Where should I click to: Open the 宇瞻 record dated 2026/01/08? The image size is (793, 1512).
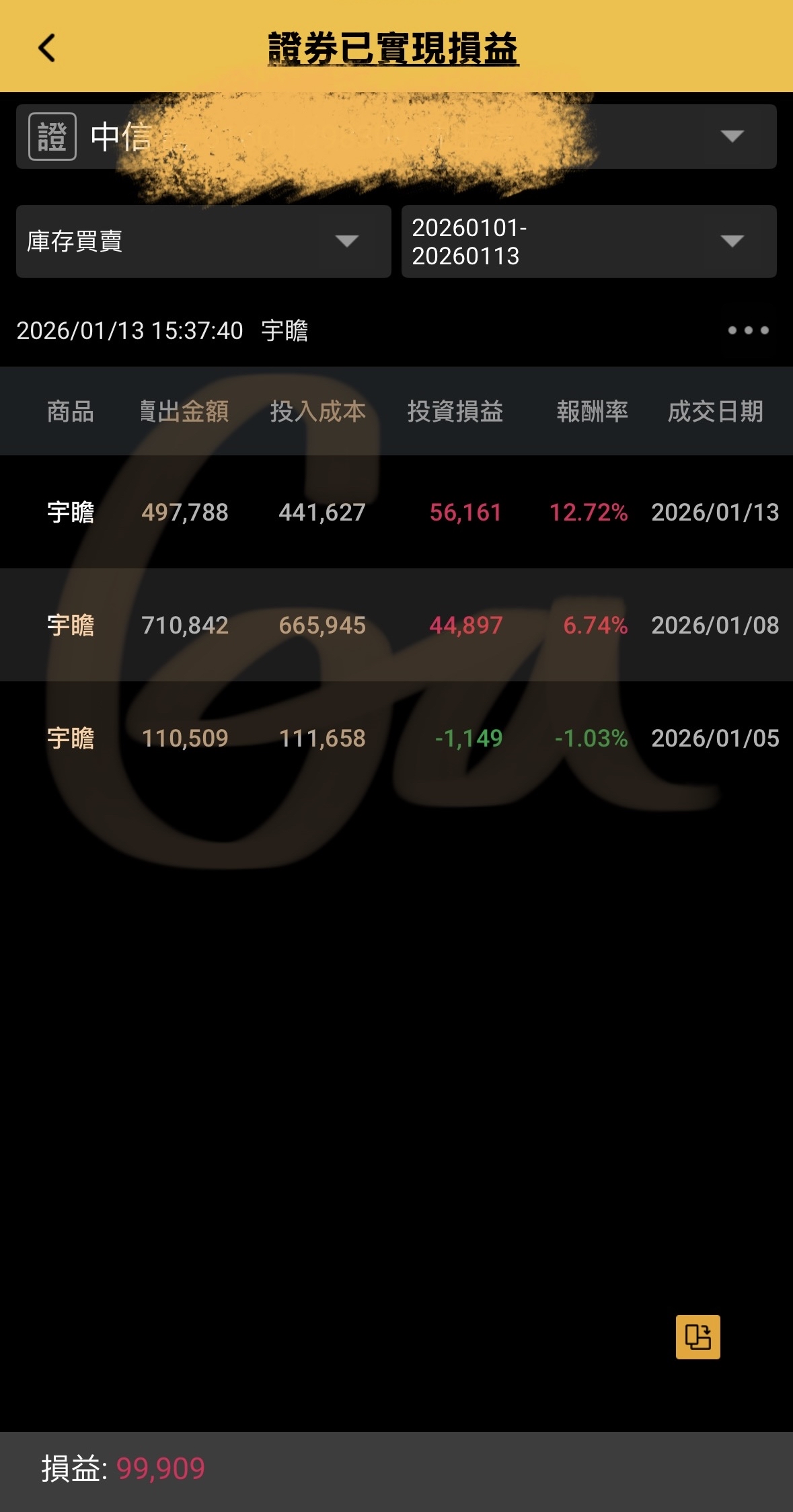tap(396, 626)
